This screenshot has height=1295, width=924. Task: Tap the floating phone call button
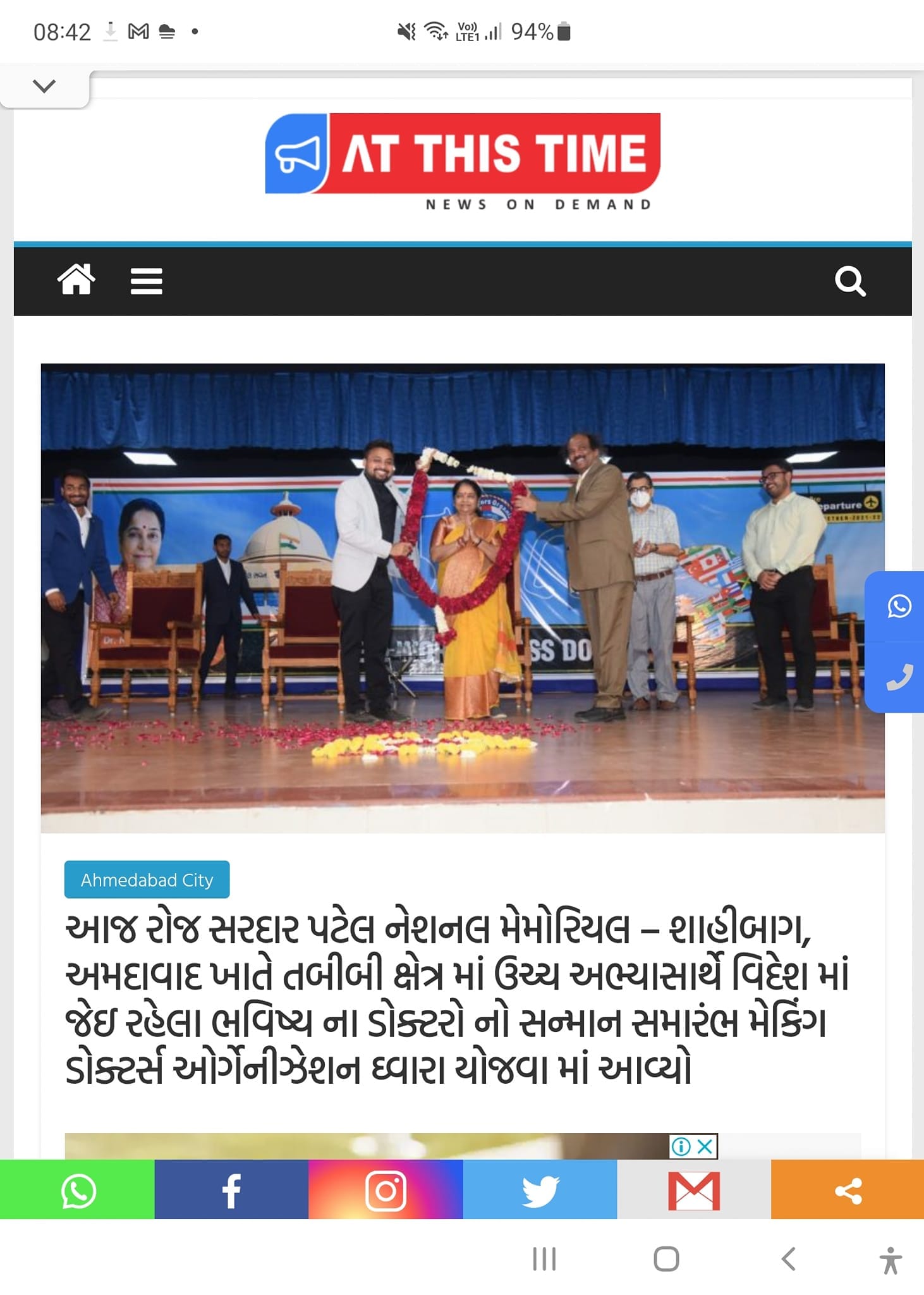pos(899,678)
